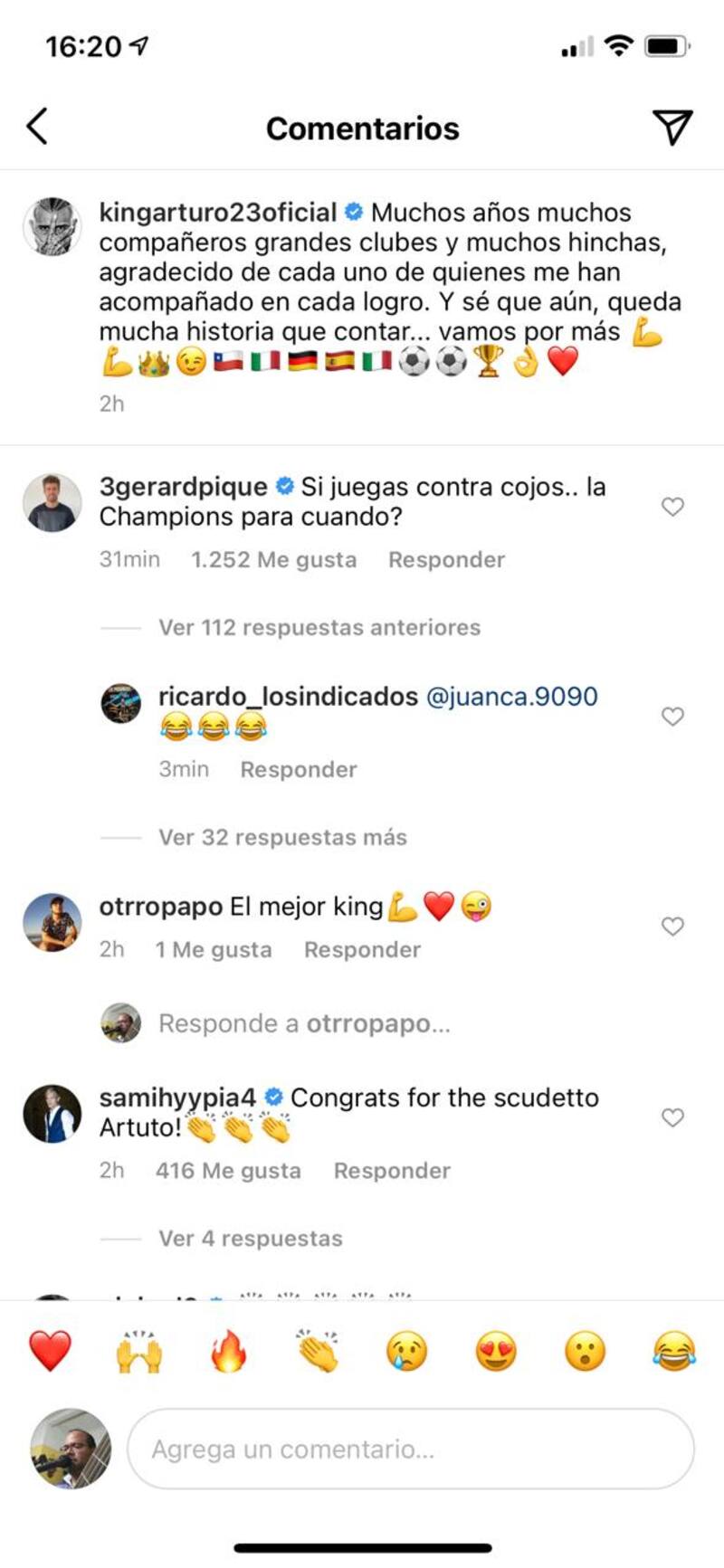Viewport: 724px width, 1568px height.
Task: Open the @juanca.9090 mention
Action: point(511,697)
